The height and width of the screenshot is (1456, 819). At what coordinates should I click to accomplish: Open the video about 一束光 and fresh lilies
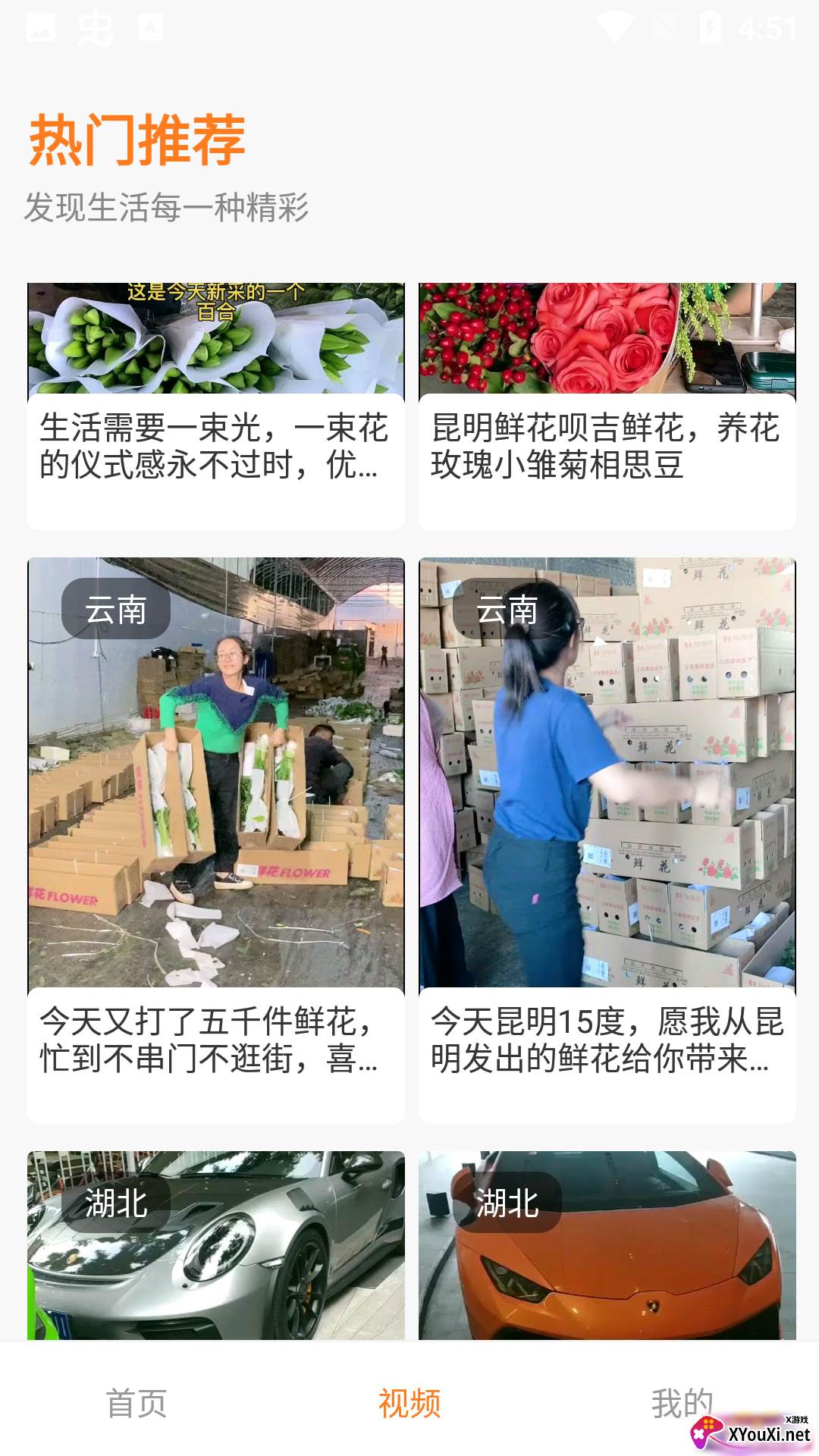click(216, 406)
